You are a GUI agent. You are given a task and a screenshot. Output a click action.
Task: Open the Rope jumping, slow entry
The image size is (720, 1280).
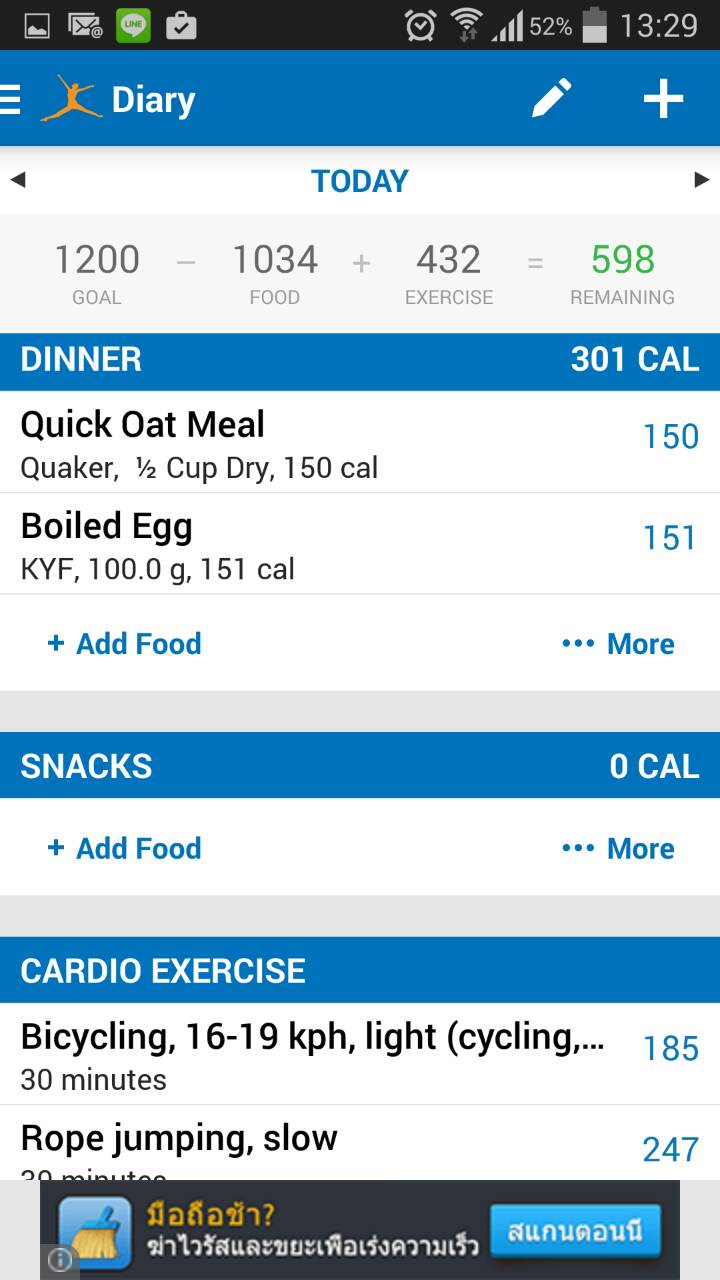tap(360, 1143)
